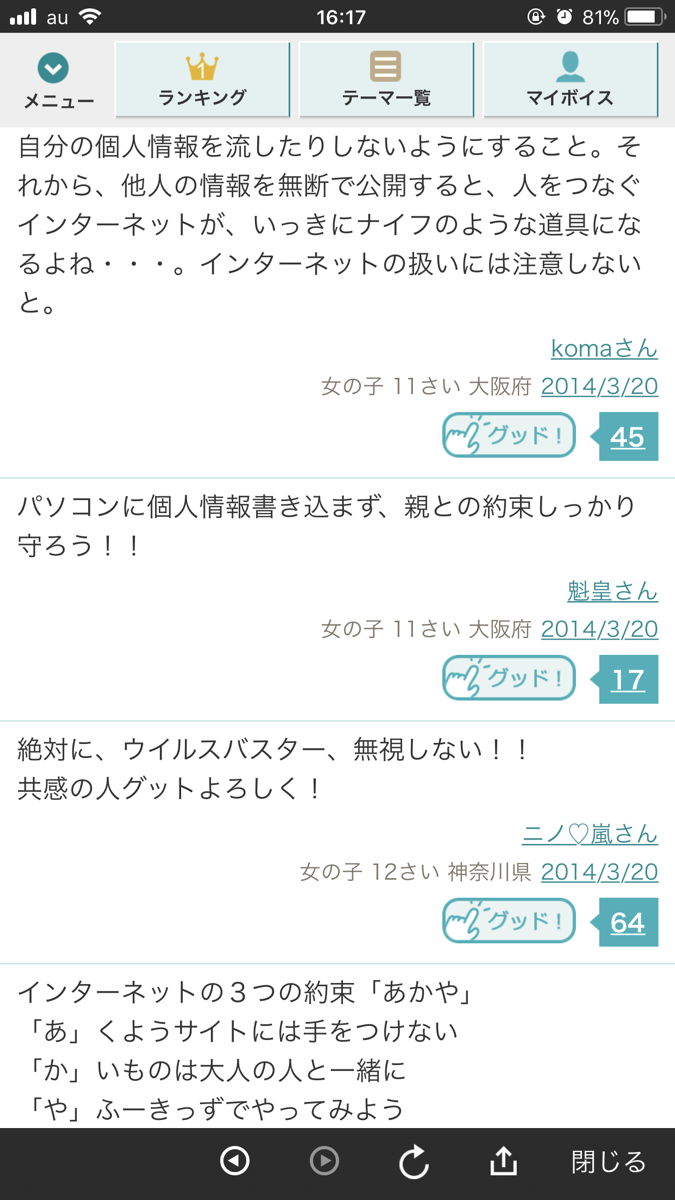The image size is (675, 1200).
Task: Open the 2014/3/20 date link on ニノ♡嵐さん's post
Action: click(x=599, y=872)
